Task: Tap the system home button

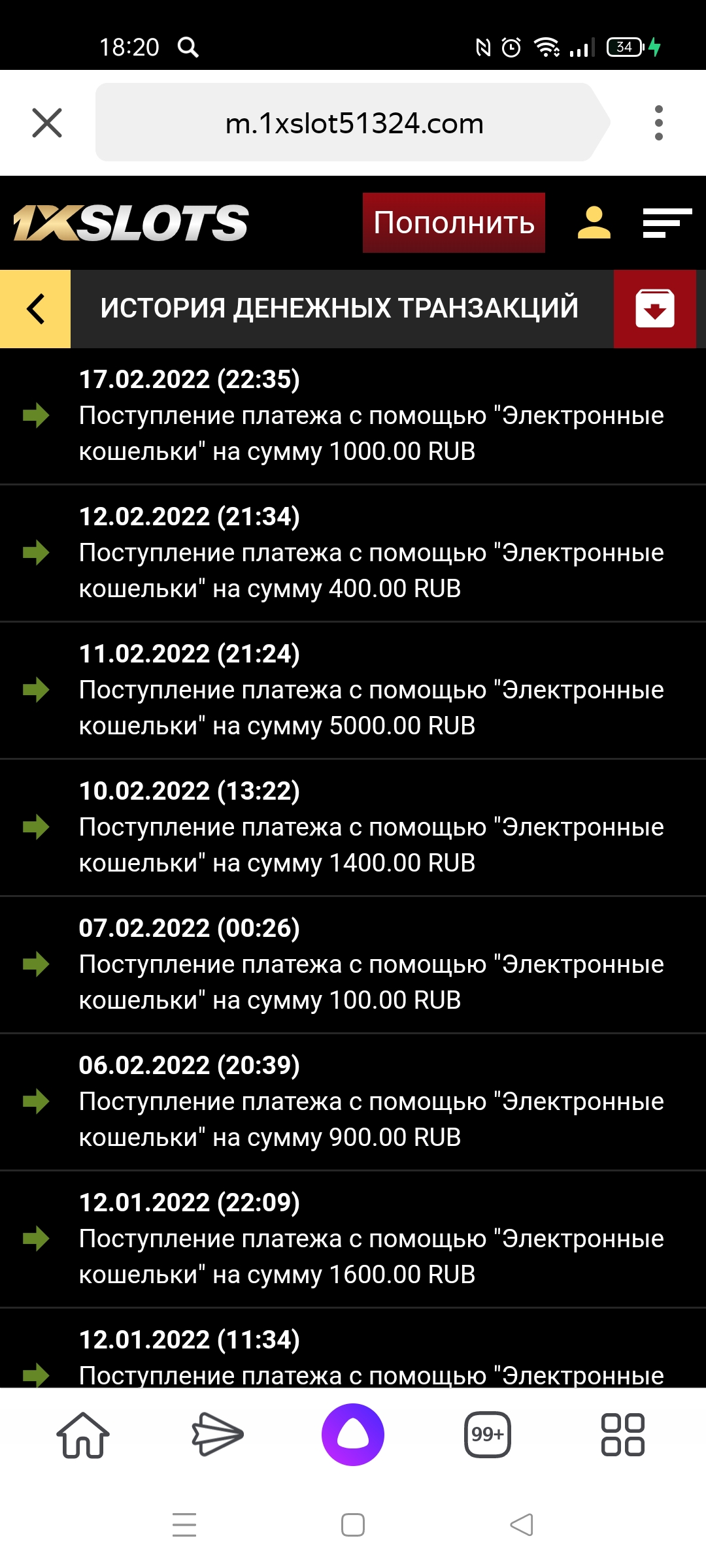Action: click(353, 1525)
